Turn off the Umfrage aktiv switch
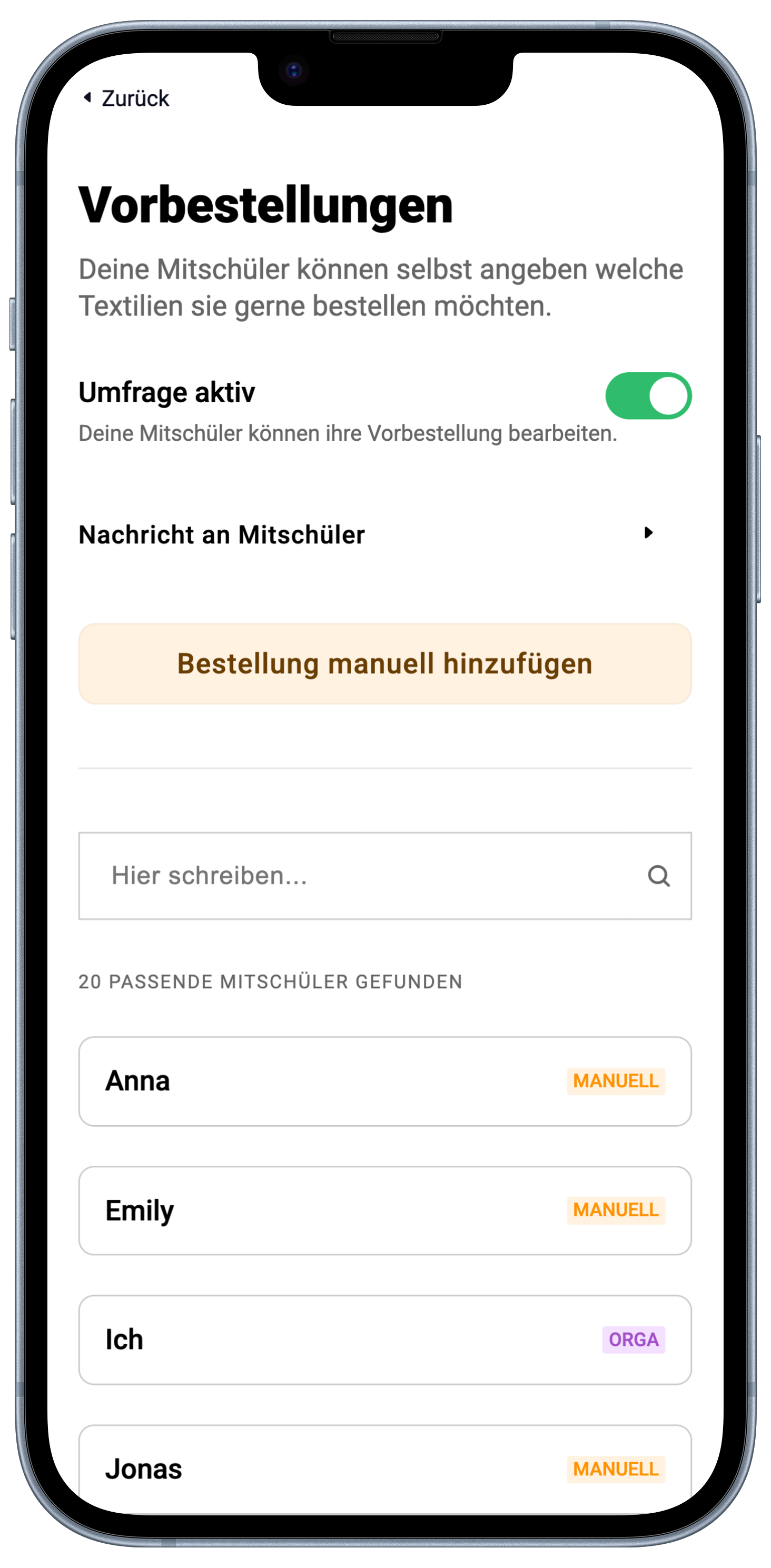This screenshot has height=1568, width=771. click(648, 395)
